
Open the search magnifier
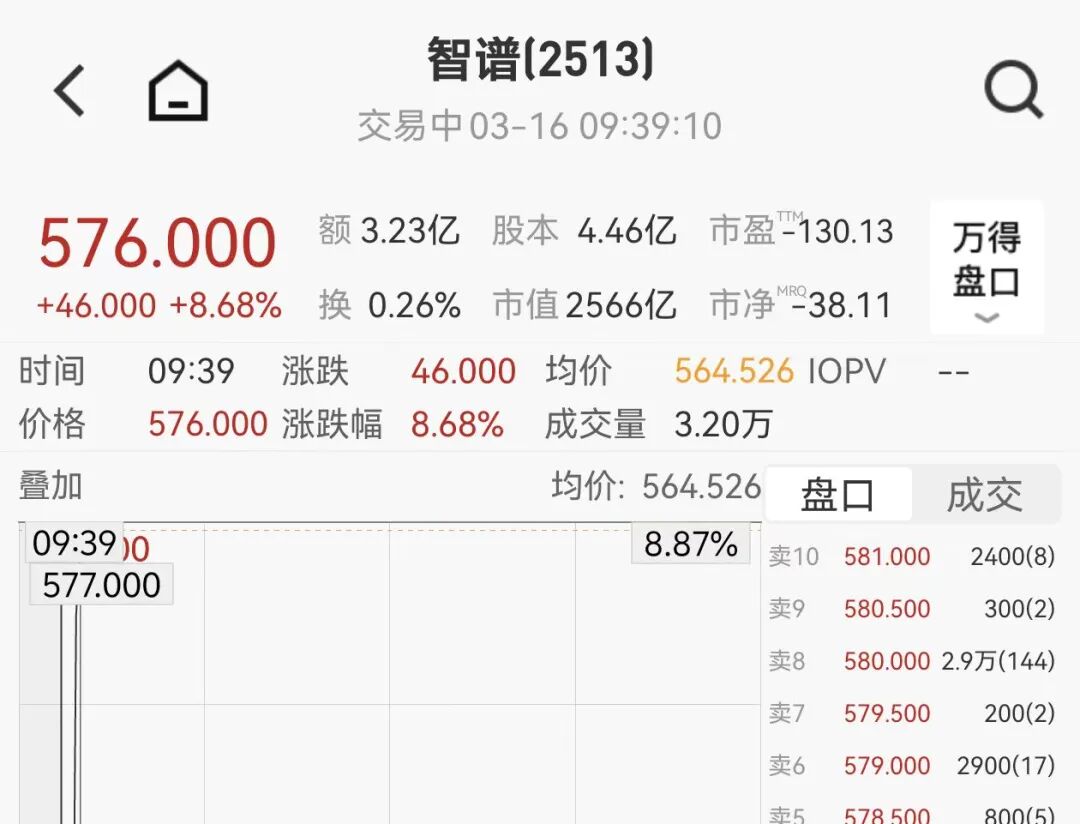tap(1012, 92)
